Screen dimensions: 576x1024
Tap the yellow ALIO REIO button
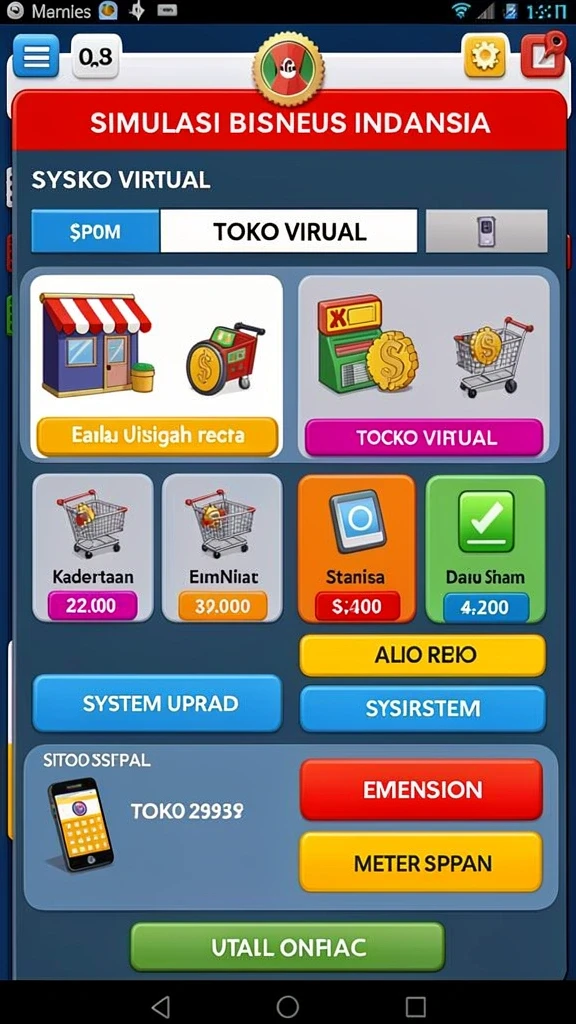point(423,655)
